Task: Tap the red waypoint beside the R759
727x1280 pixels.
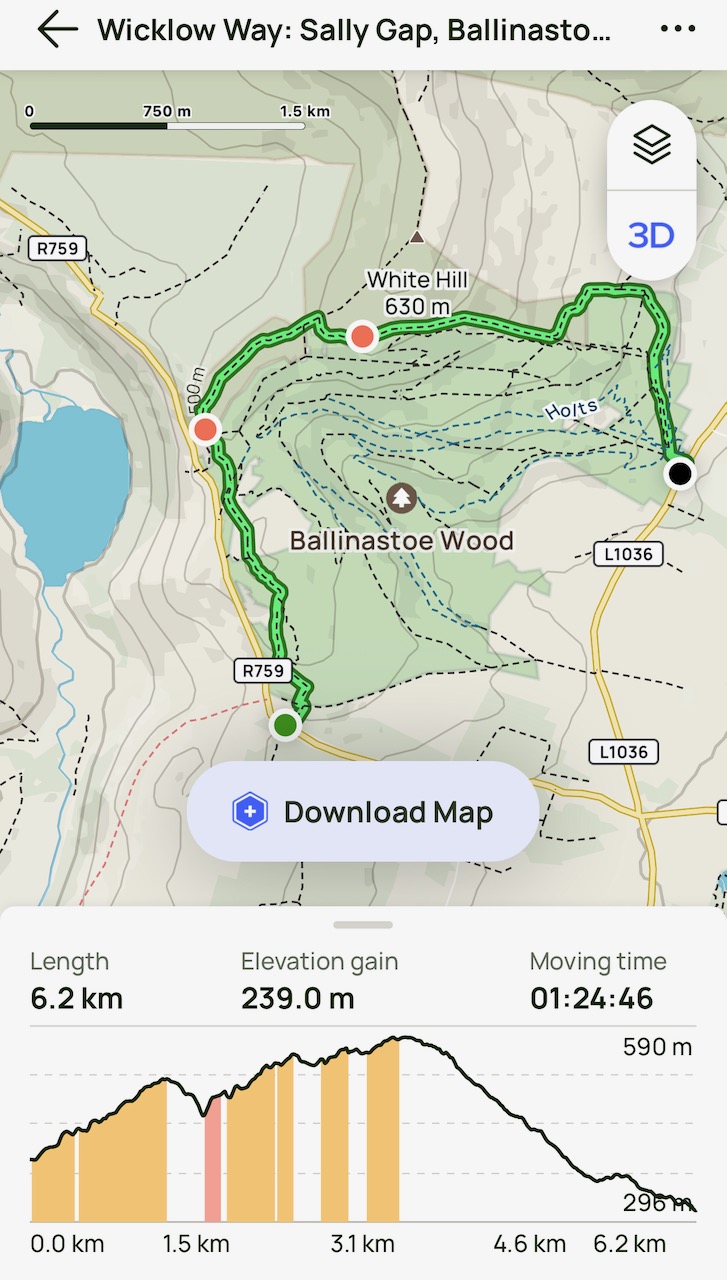Action: pyautogui.click(x=206, y=430)
